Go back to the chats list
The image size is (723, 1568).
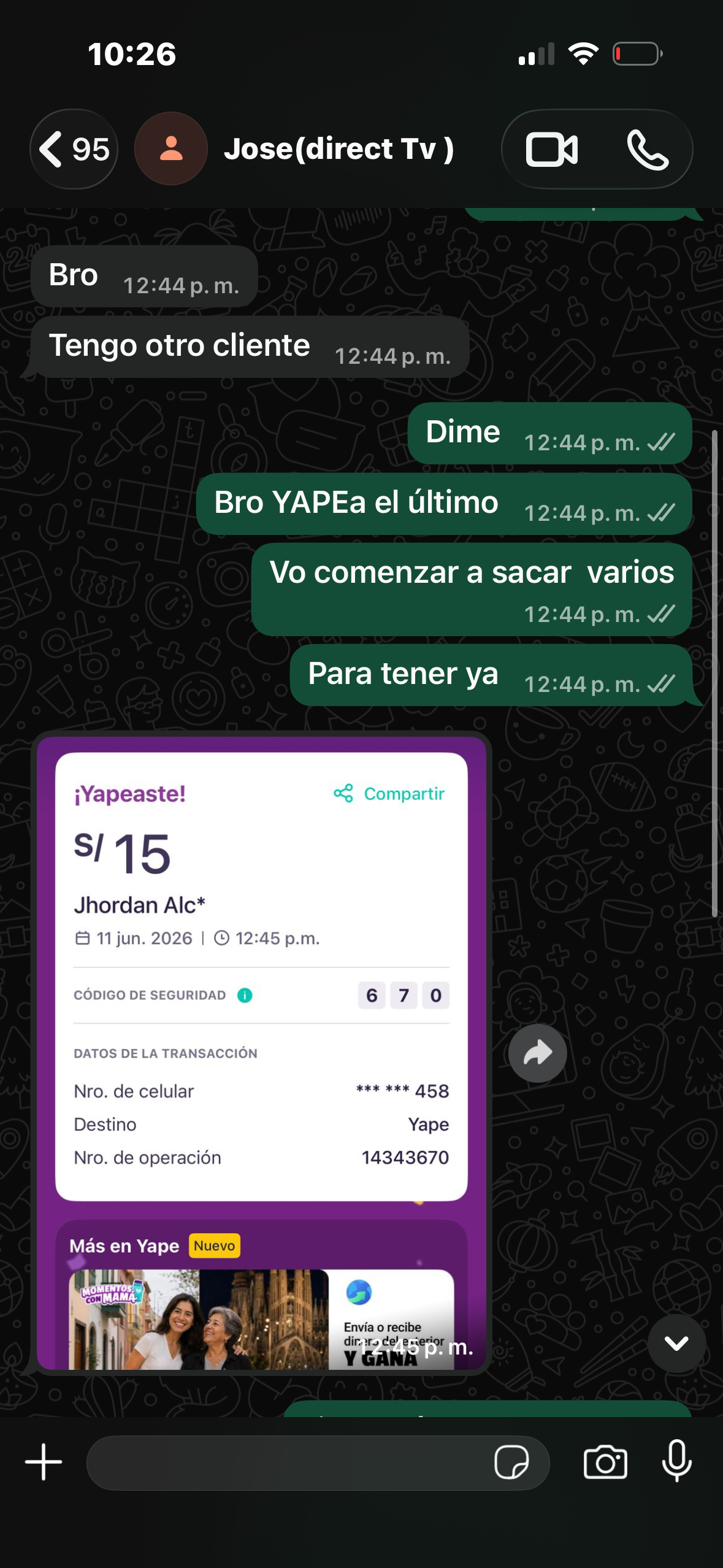point(74,149)
